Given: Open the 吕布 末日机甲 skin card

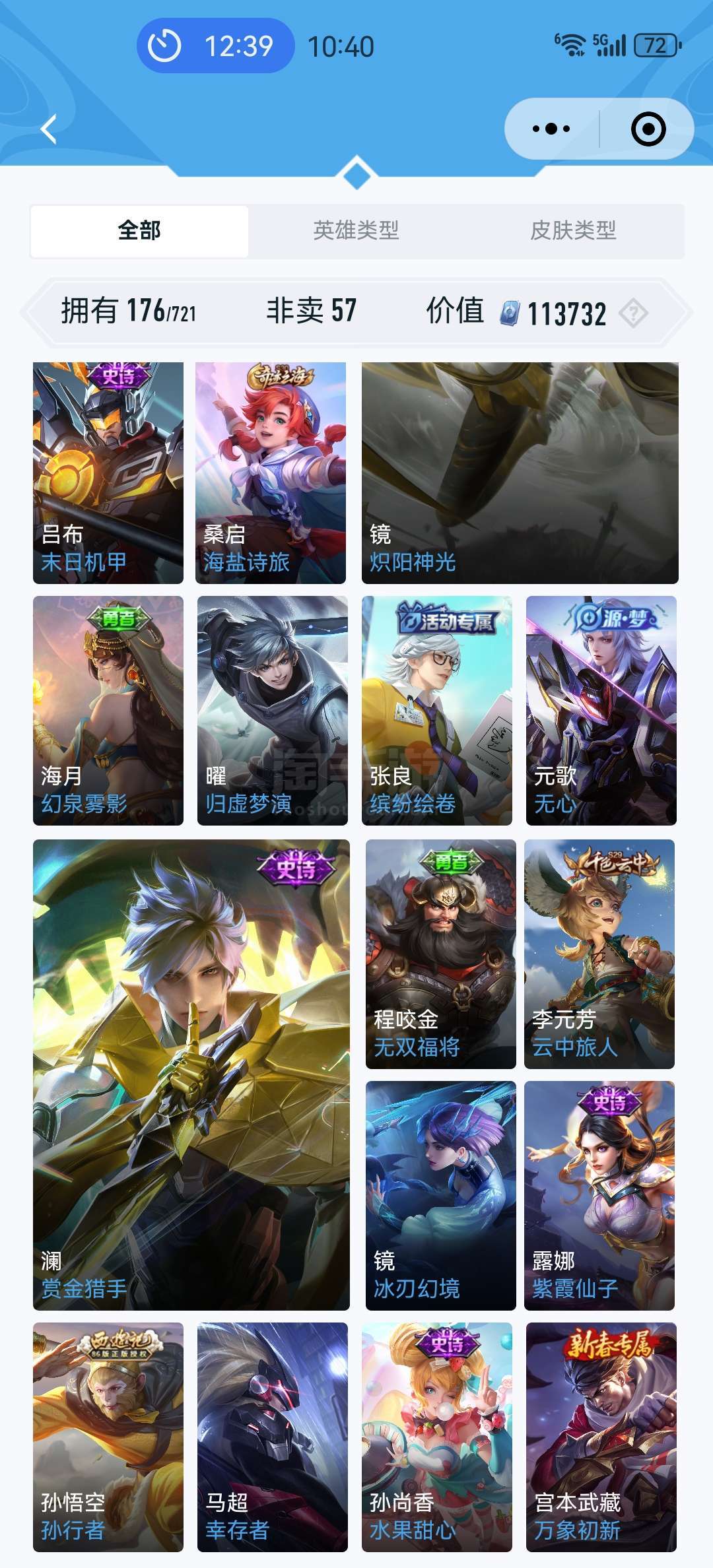Looking at the screenshot, I should [108, 473].
